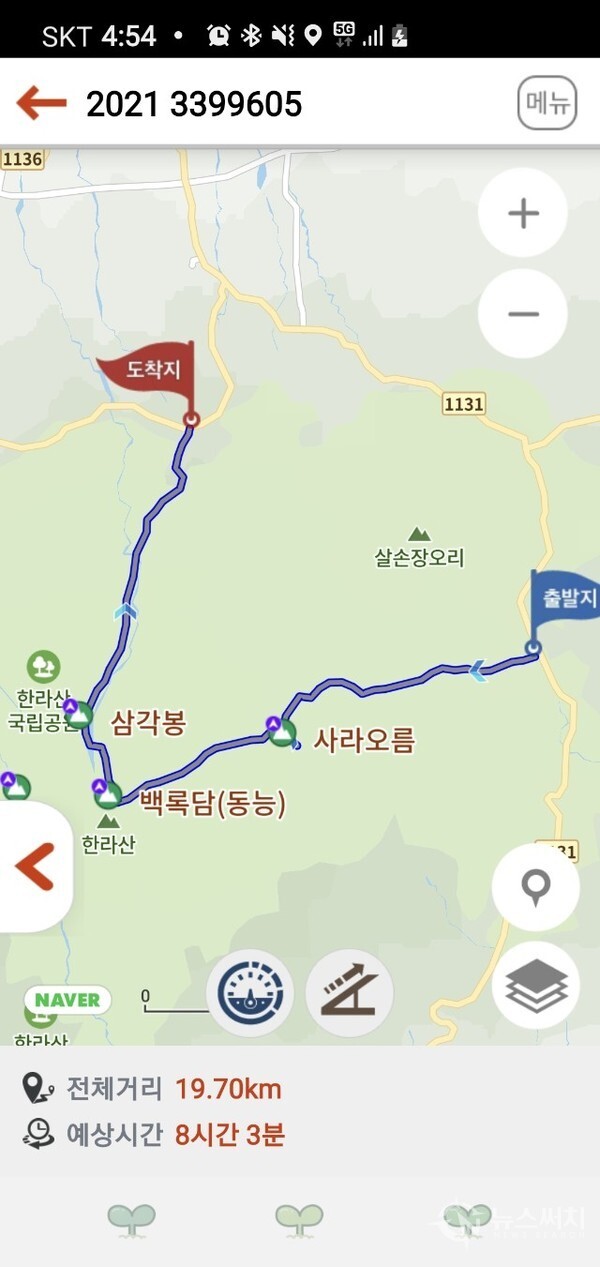Image resolution: width=600 pixels, height=1267 pixels.
Task: Open the speedometer gauge button
Action: pyautogui.click(x=250, y=993)
